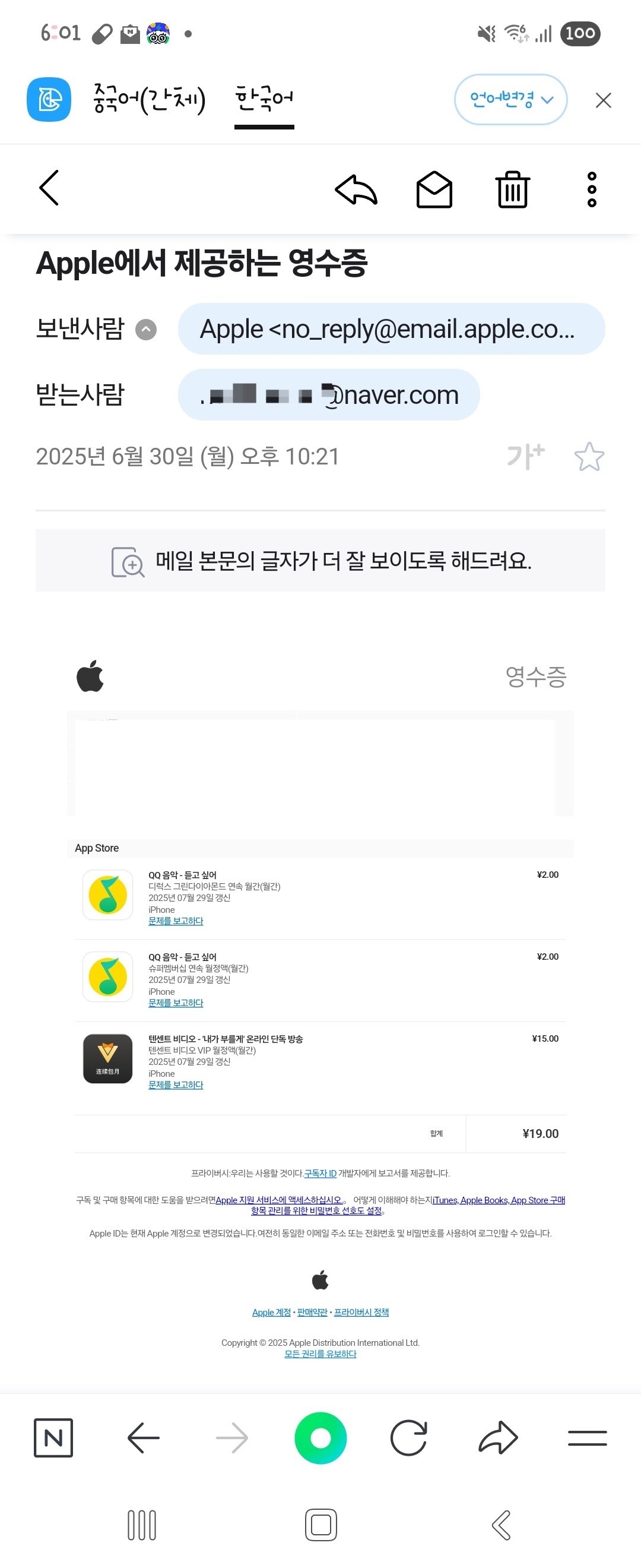The width and height of the screenshot is (641, 1568).
Task: Increase the text size with 가+
Action: pyautogui.click(x=525, y=457)
